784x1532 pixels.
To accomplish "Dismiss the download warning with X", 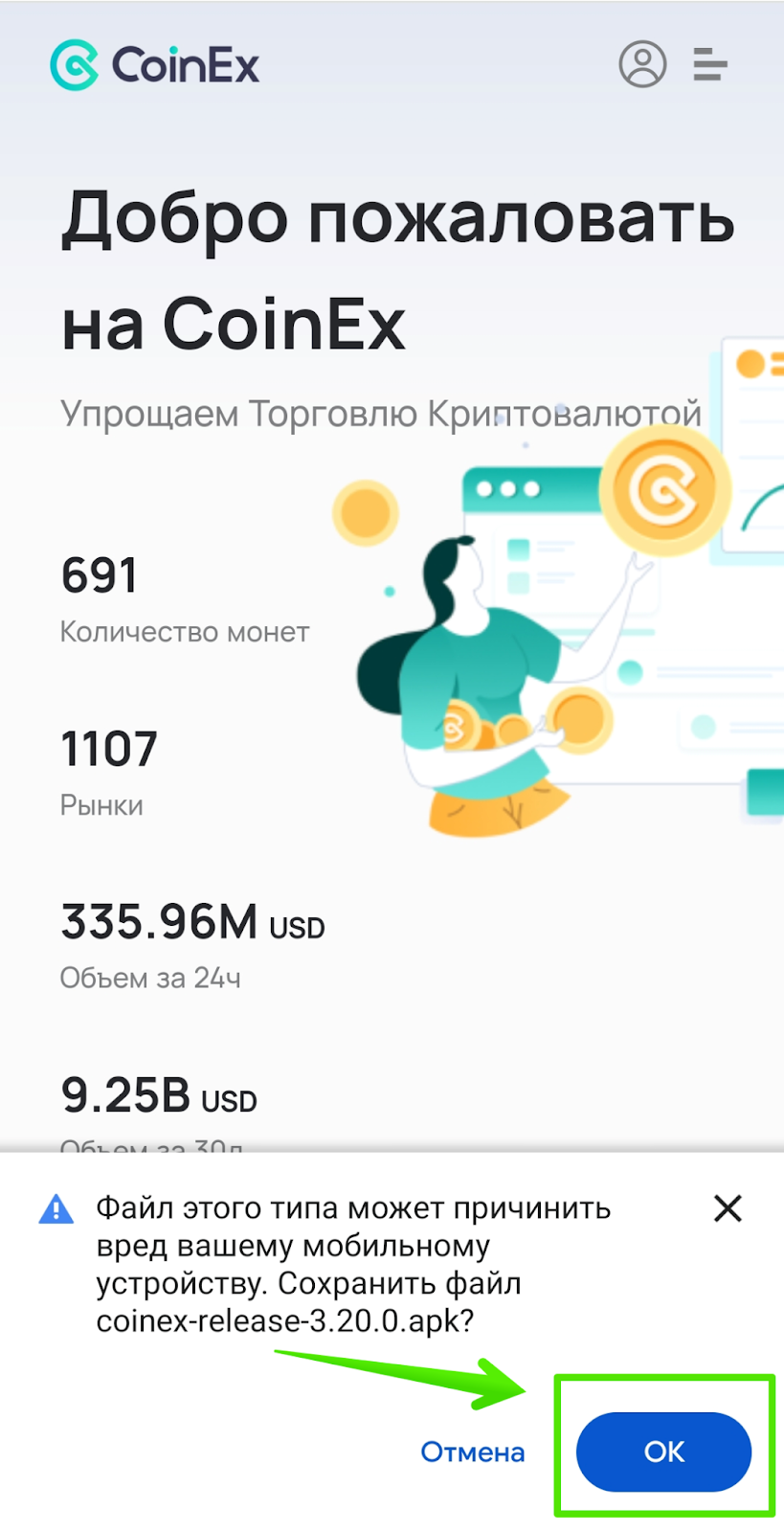I will (x=728, y=1208).
